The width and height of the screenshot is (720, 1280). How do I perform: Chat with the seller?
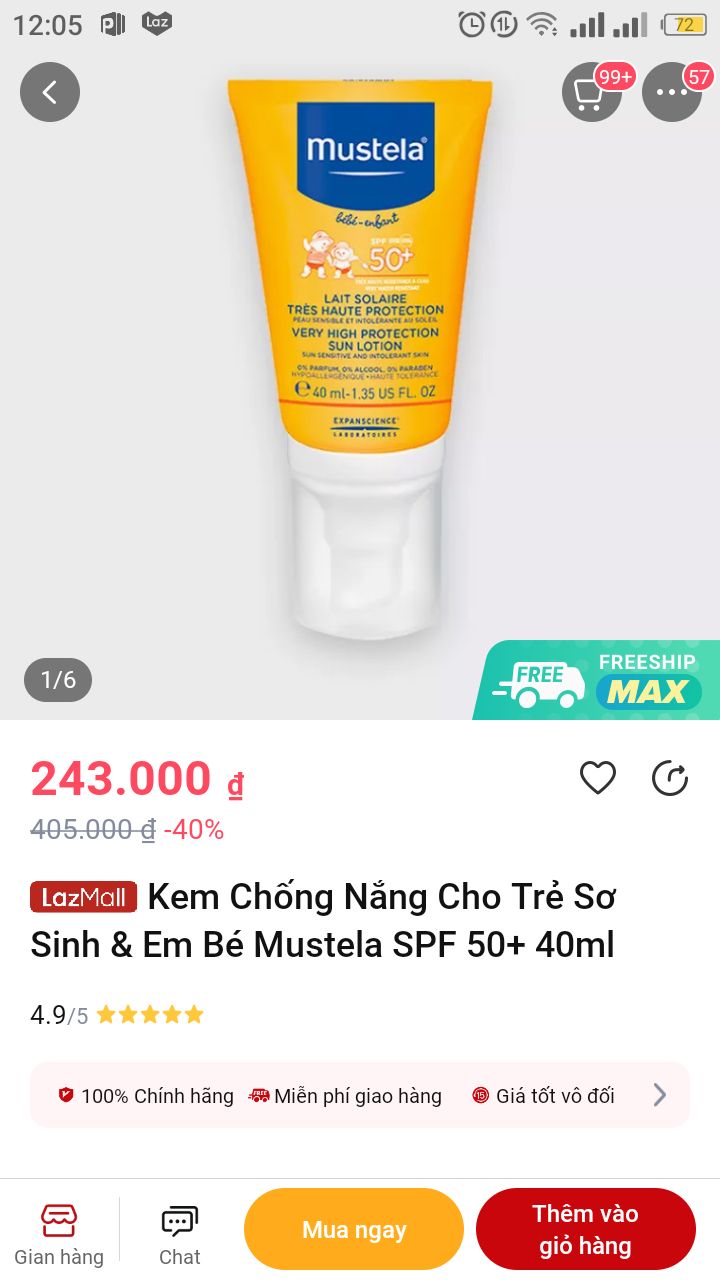pyautogui.click(x=180, y=1235)
